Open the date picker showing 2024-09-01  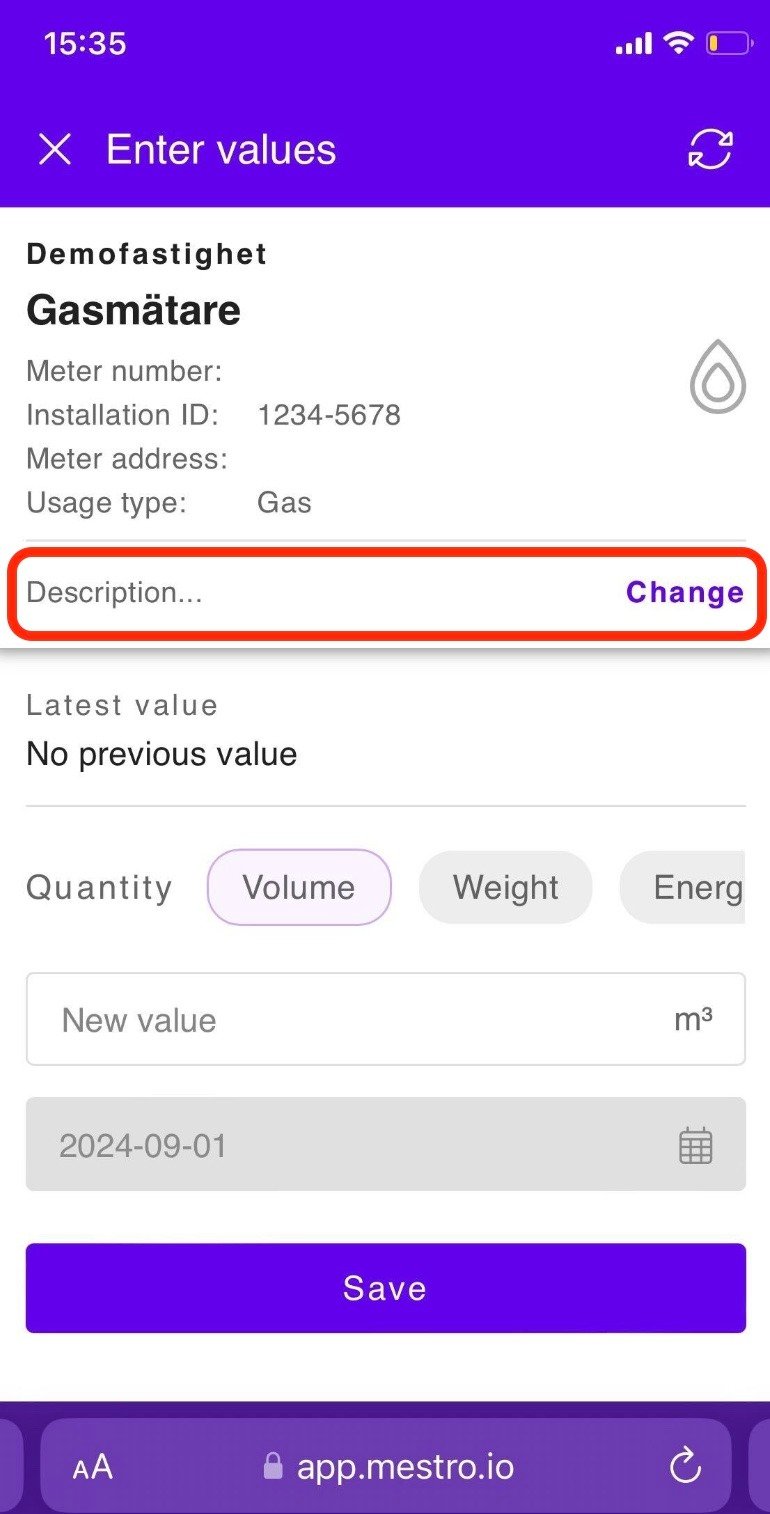[386, 1144]
